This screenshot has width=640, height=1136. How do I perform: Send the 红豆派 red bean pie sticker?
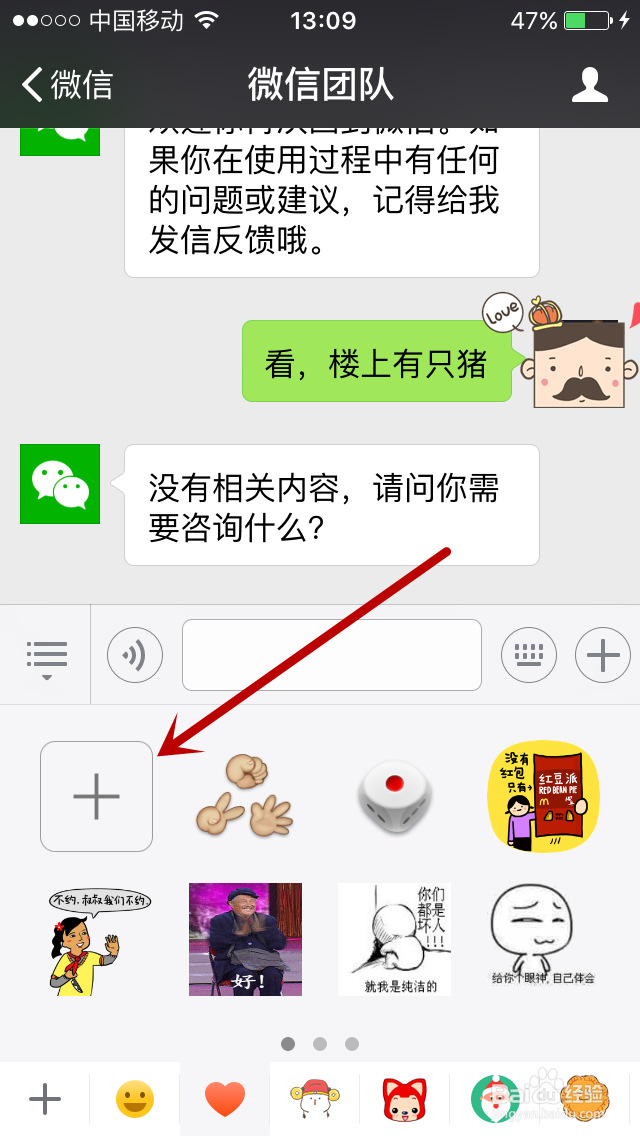543,796
